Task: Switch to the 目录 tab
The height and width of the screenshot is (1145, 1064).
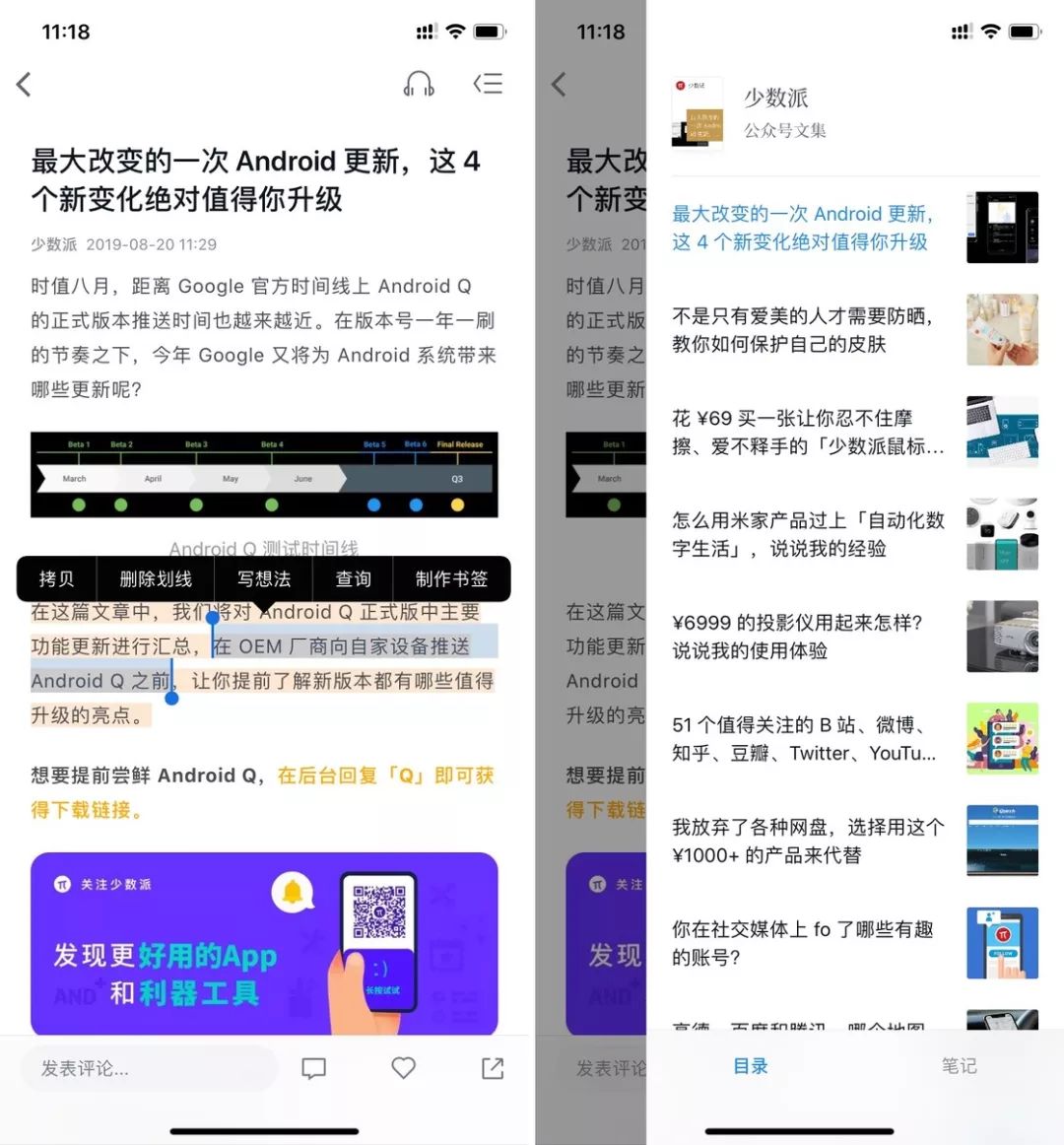Action: 751,1066
